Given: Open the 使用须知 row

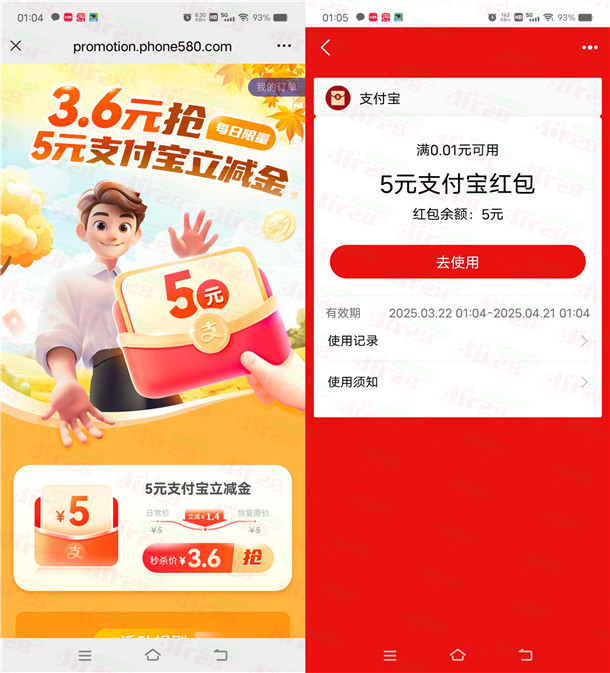Looking at the screenshot, I should click(457, 382).
